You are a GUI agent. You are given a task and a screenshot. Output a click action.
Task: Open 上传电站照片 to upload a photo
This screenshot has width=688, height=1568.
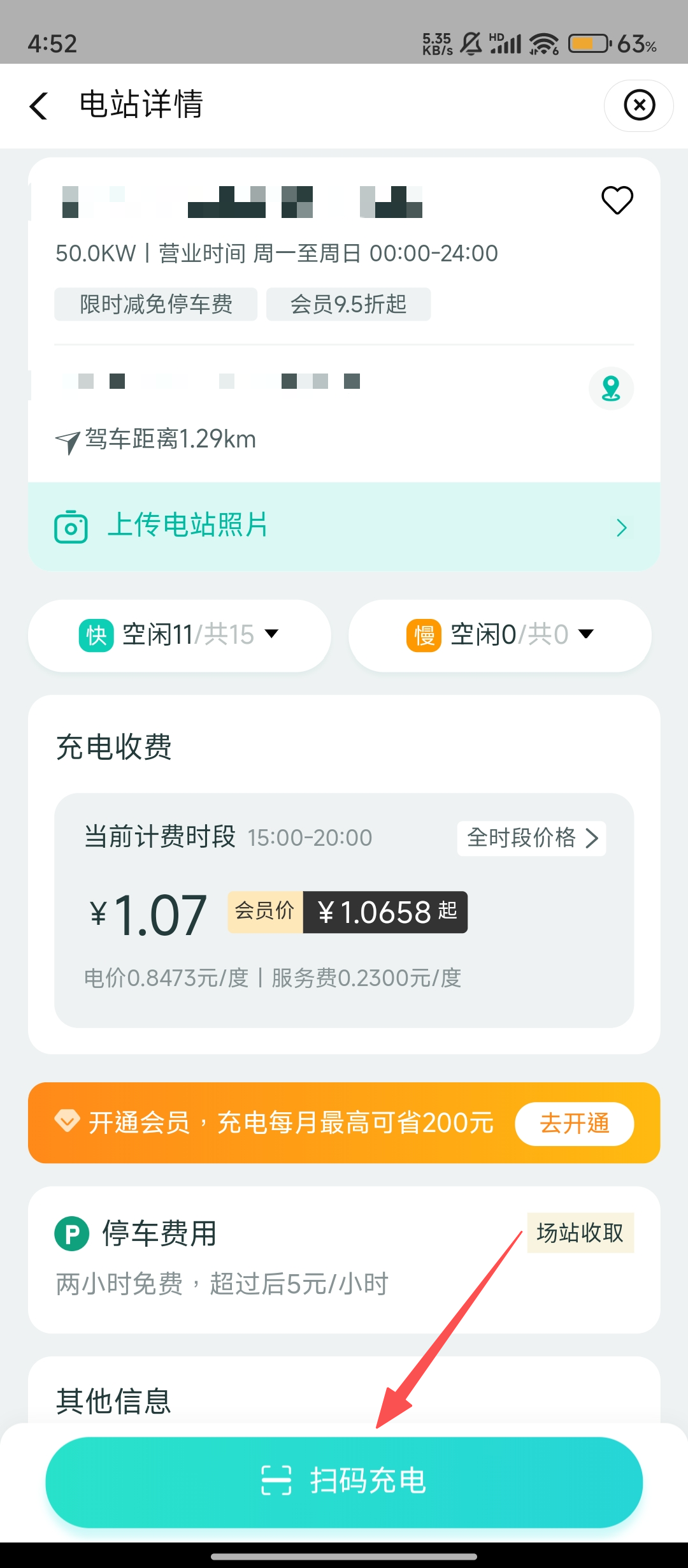tap(344, 526)
